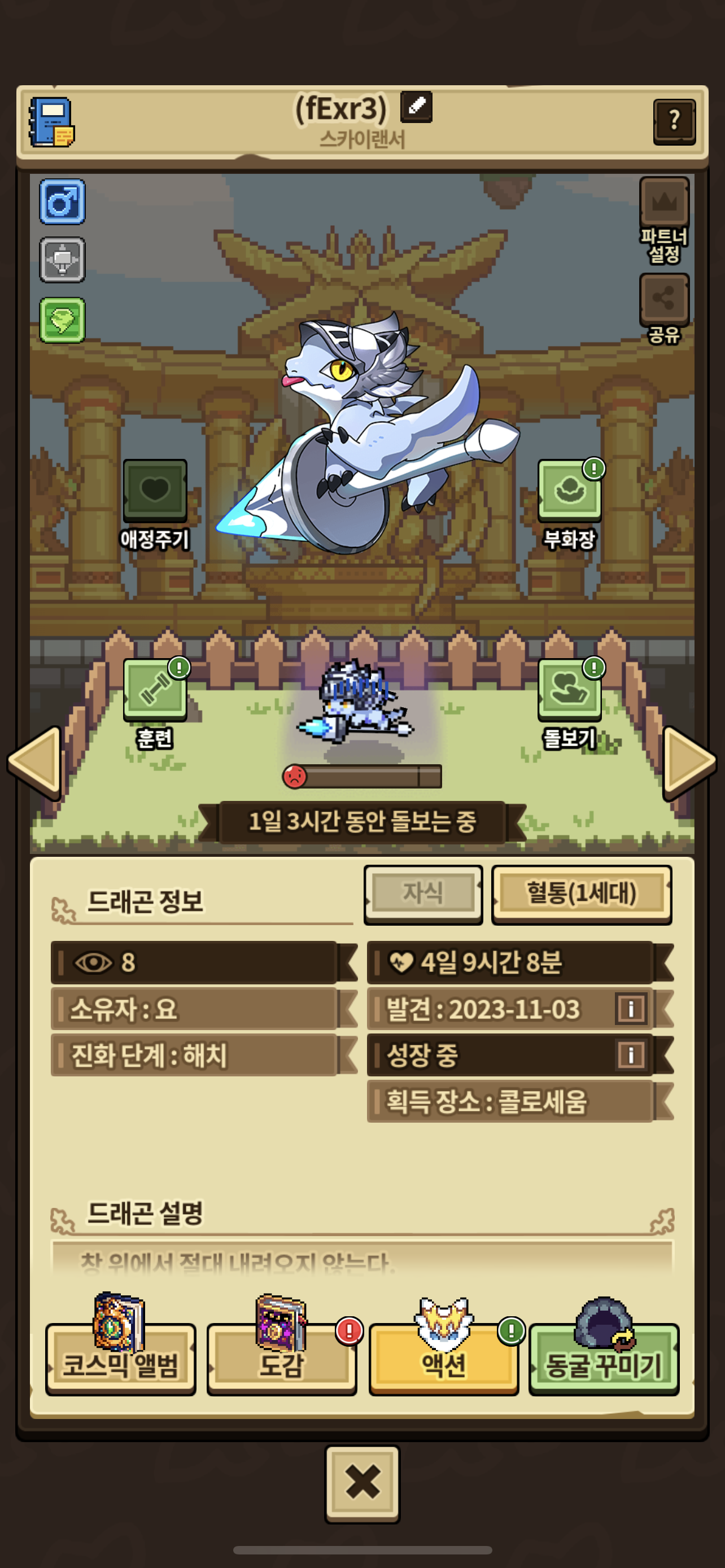Show info for 성장 중 status
Viewport: 725px width, 1568px height.
630,1054
